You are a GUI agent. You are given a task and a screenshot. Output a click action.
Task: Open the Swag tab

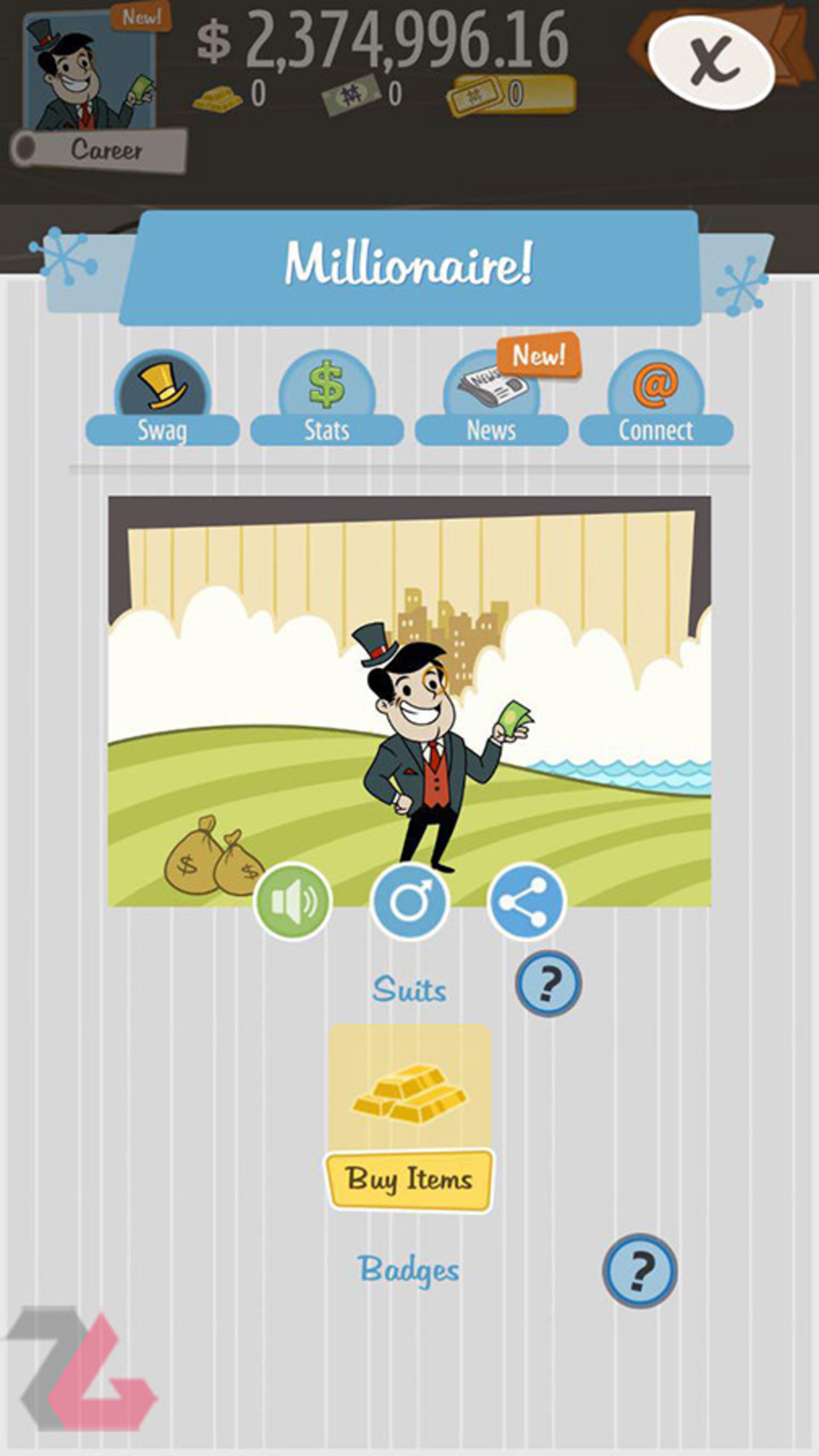click(x=163, y=400)
